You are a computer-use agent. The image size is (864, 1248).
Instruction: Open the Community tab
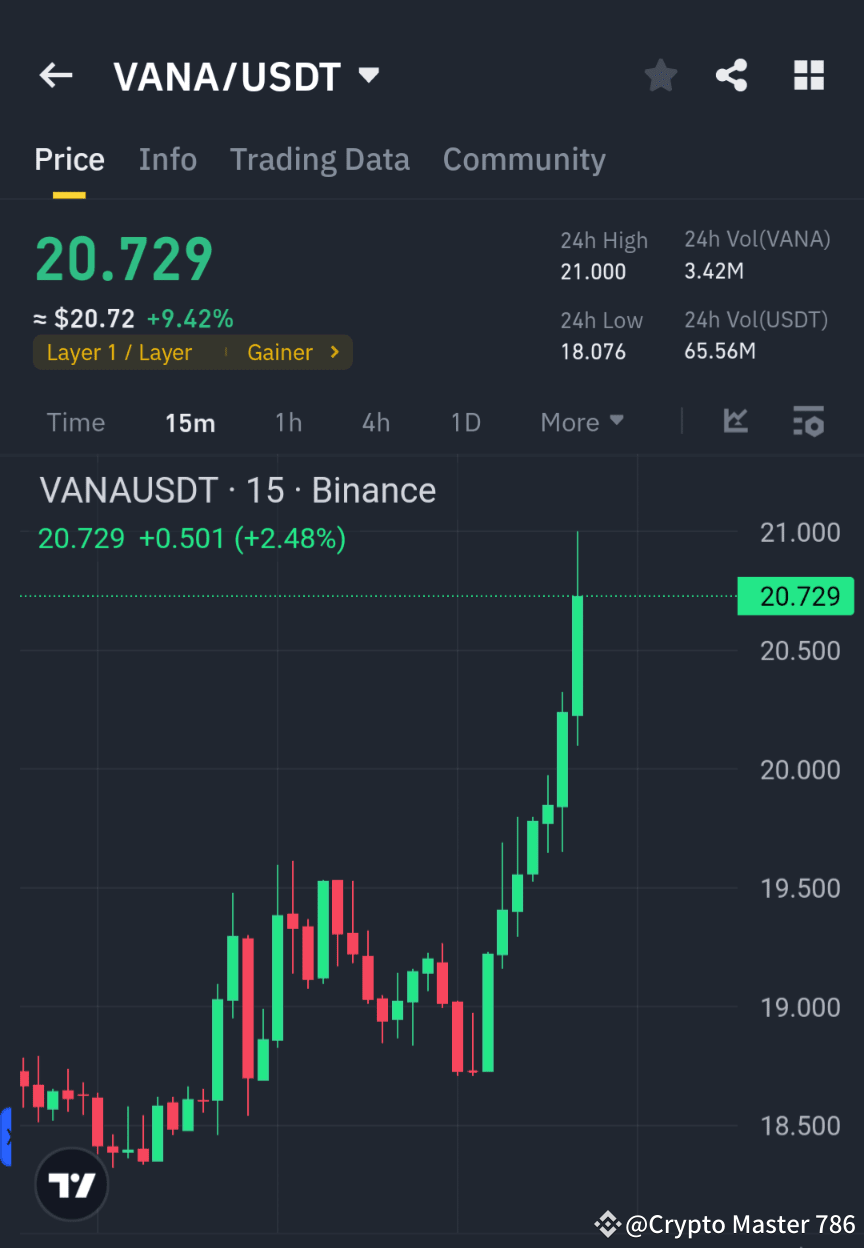tap(524, 159)
